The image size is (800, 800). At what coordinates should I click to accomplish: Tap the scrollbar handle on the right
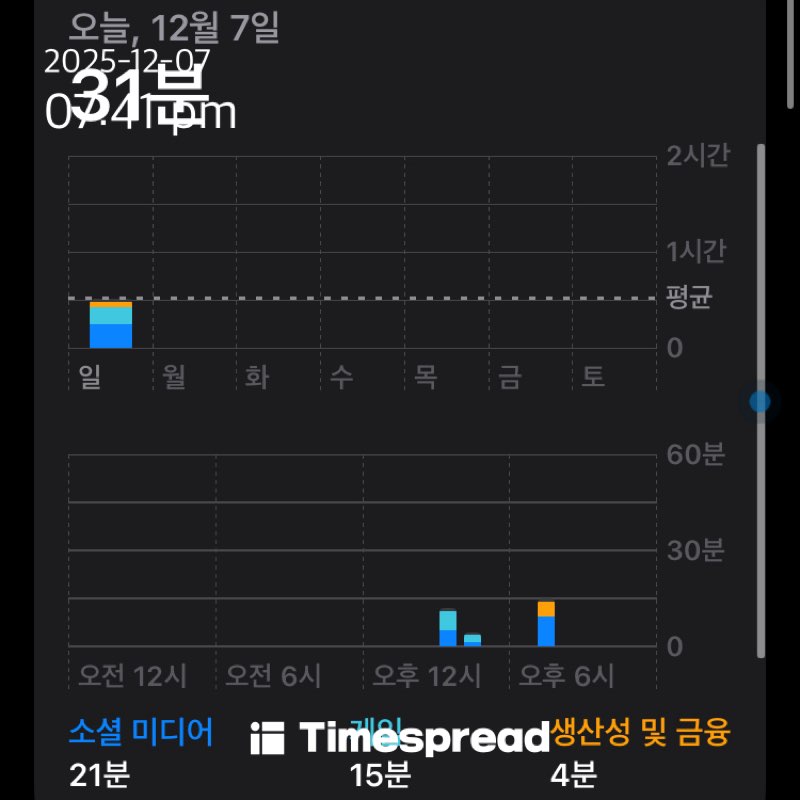click(761, 401)
